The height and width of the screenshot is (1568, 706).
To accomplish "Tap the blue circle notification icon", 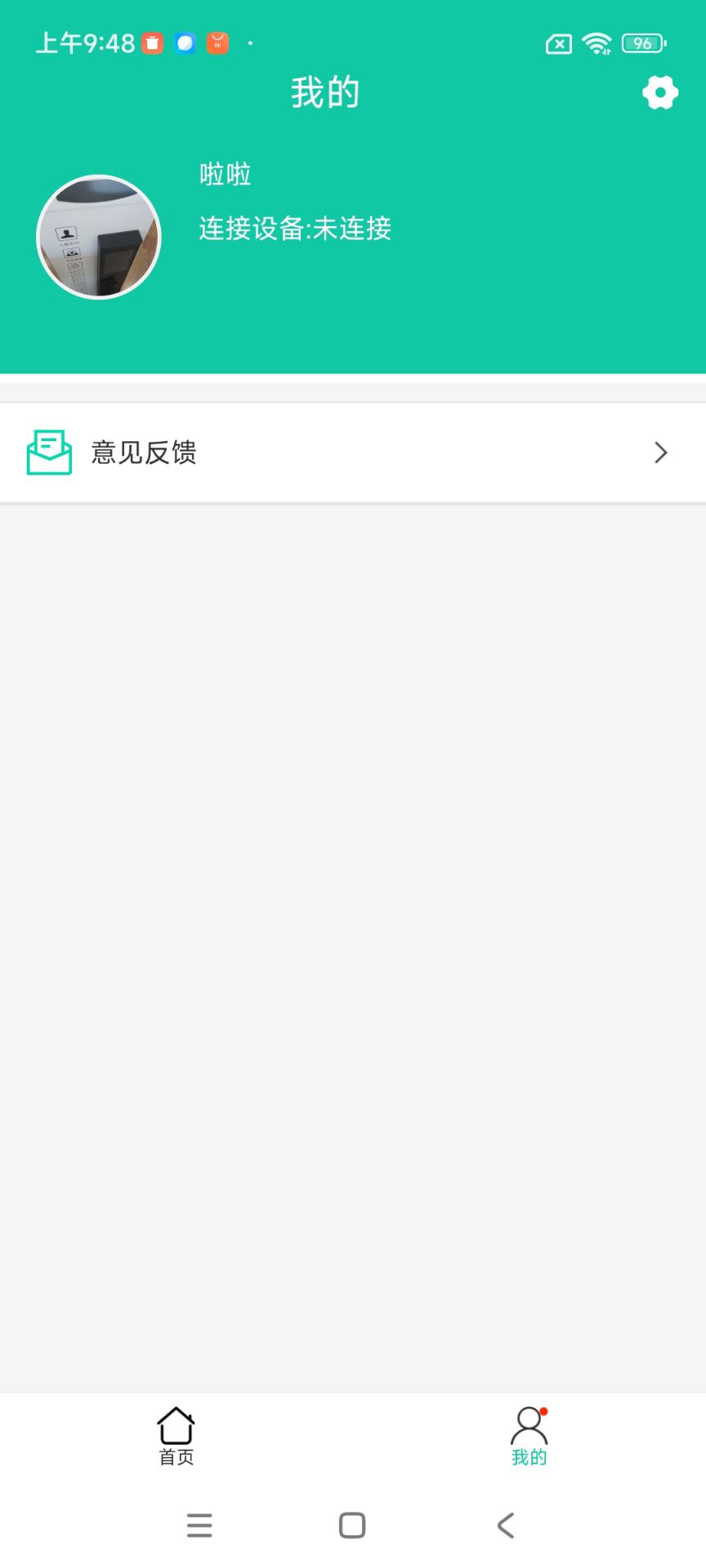I will [x=184, y=42].
